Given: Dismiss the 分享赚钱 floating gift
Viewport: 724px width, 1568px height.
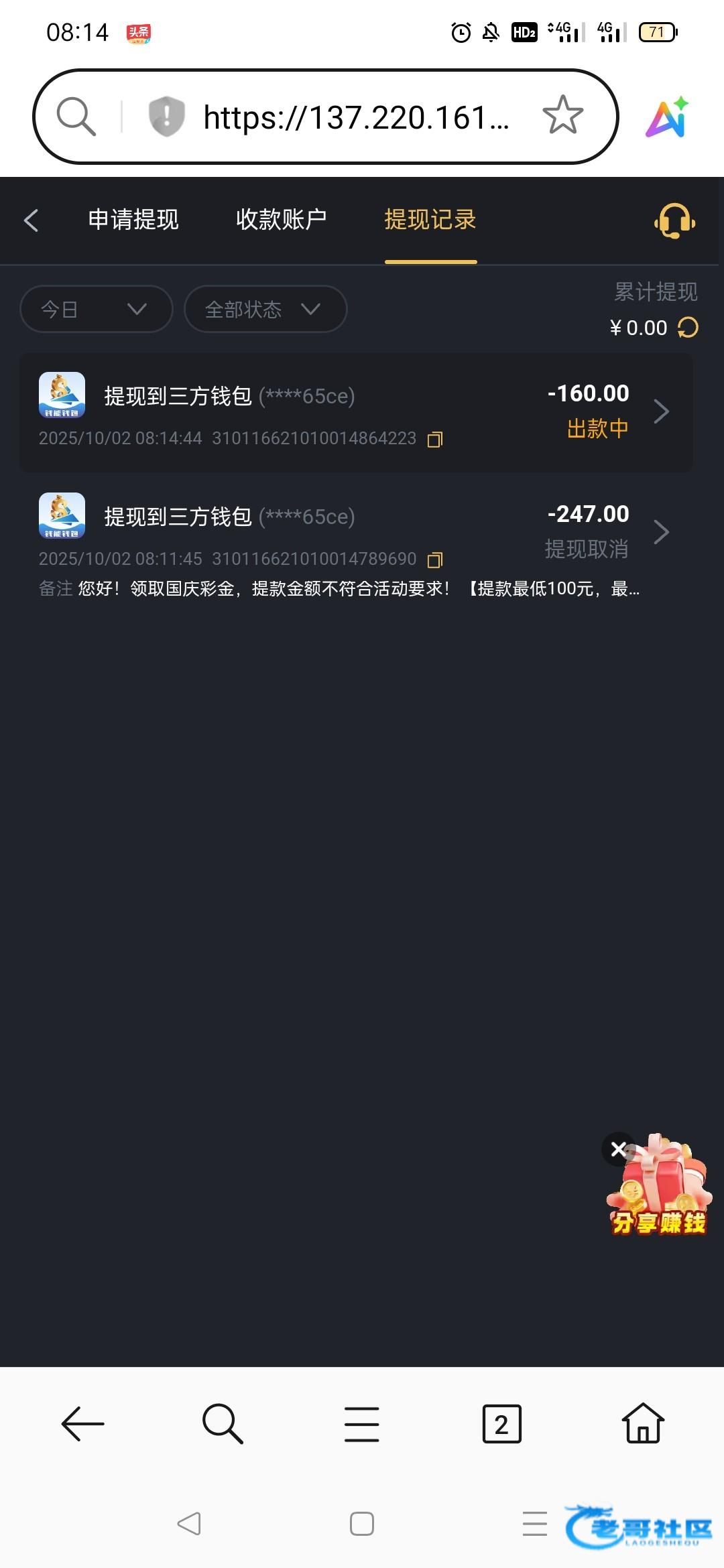Looking at the screenshot, I should click(618, 1150).
